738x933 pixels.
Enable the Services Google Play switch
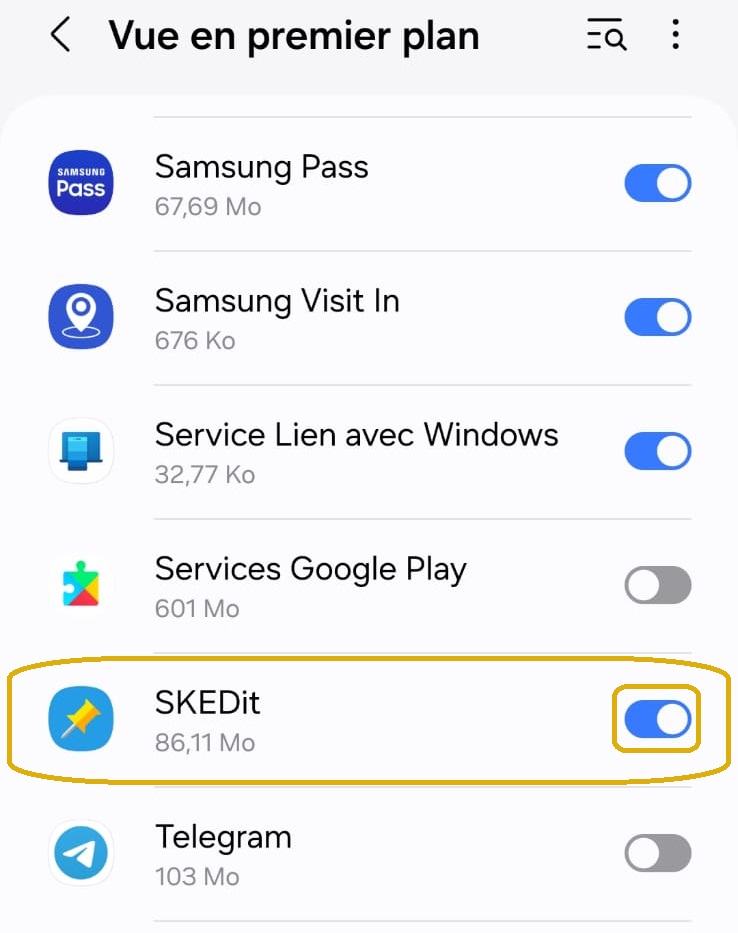click(x=657, y=585)
